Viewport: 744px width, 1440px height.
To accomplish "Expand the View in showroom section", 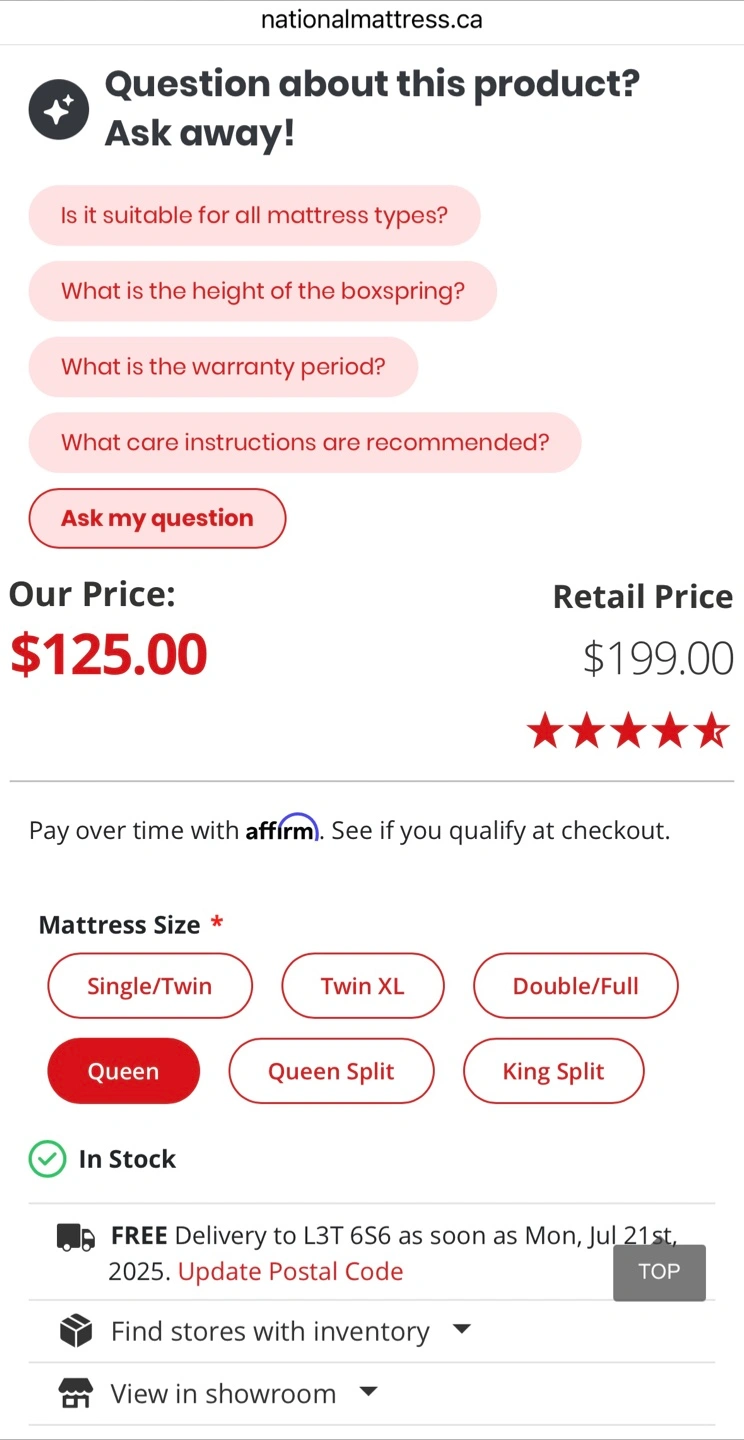I will click(372, 1393).
